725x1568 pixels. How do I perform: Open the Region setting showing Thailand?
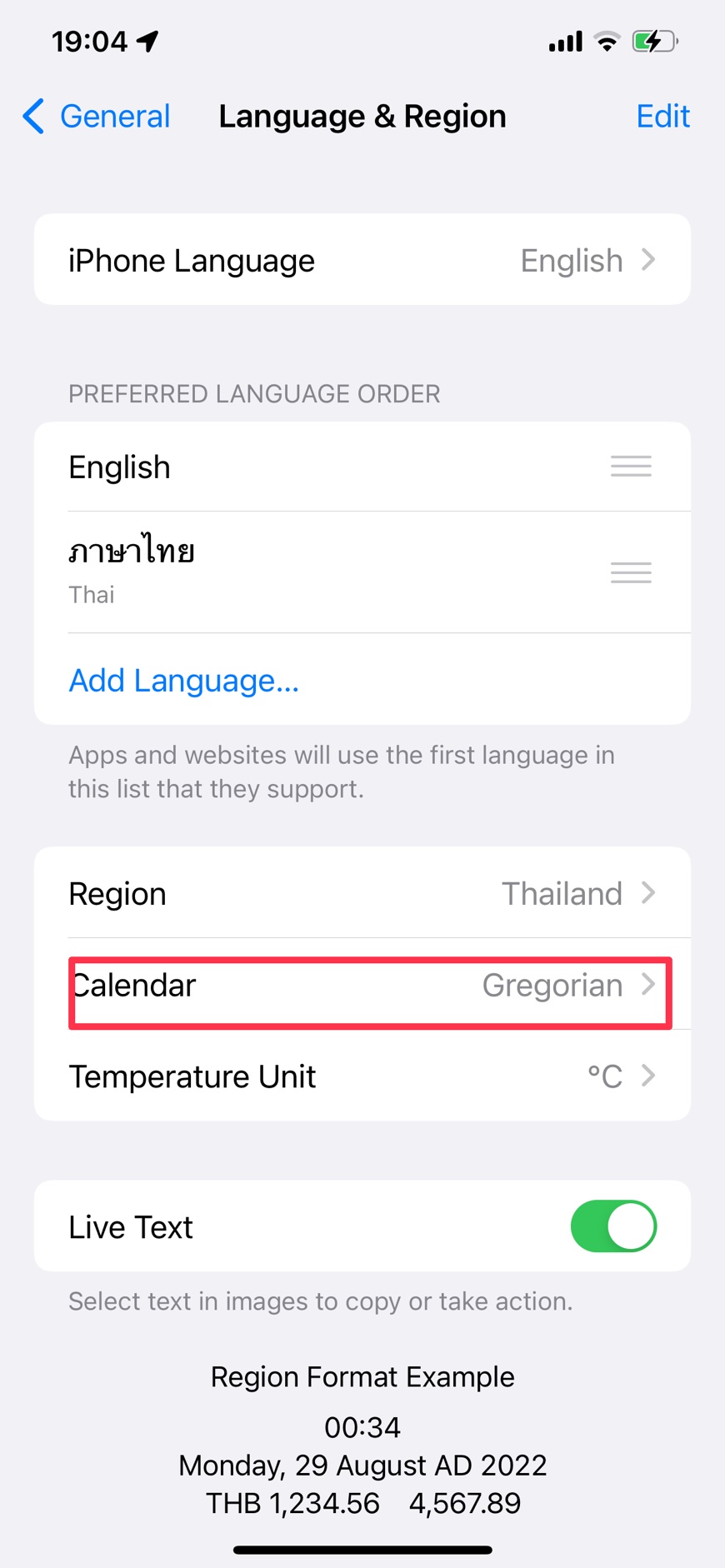(362, 893)
